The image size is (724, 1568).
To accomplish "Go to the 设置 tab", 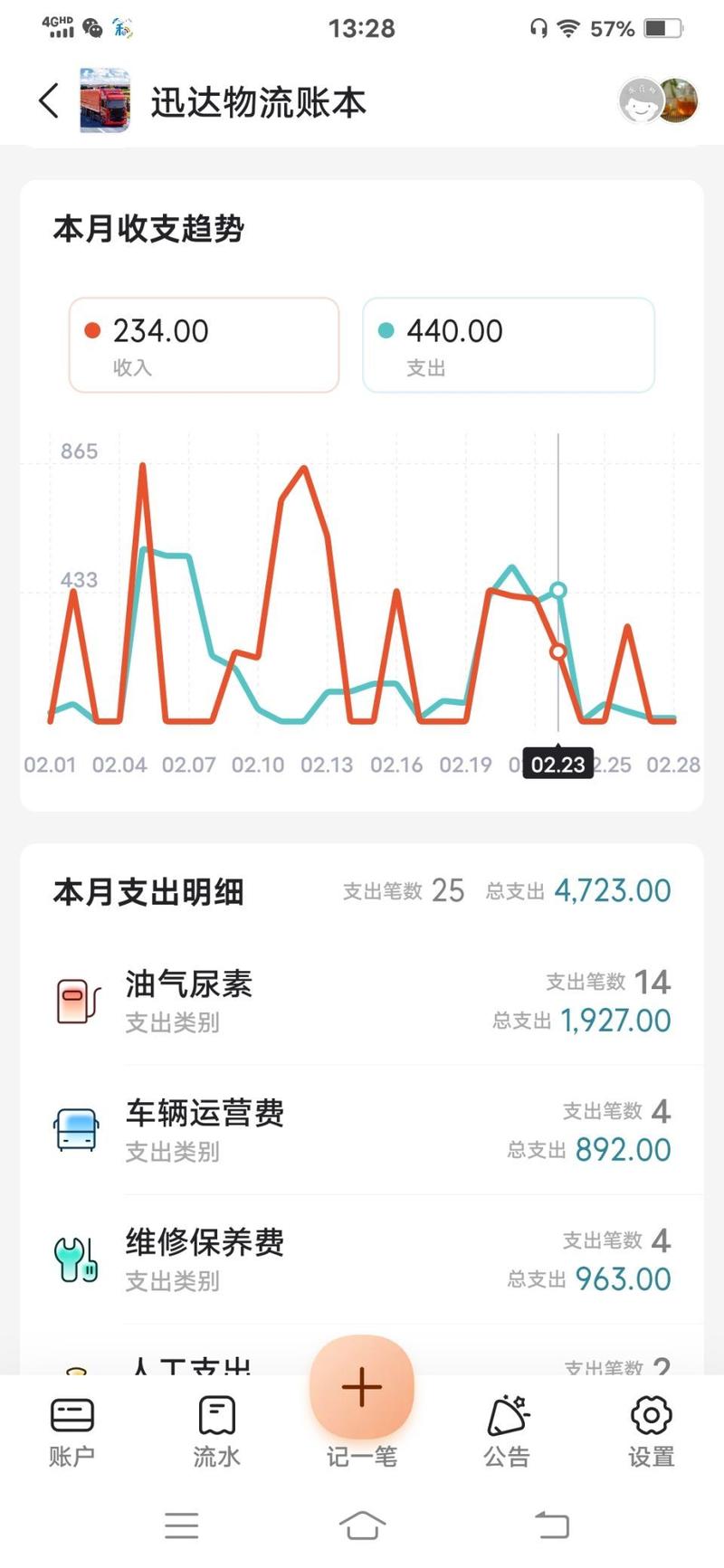I will tap(652, 1431).
